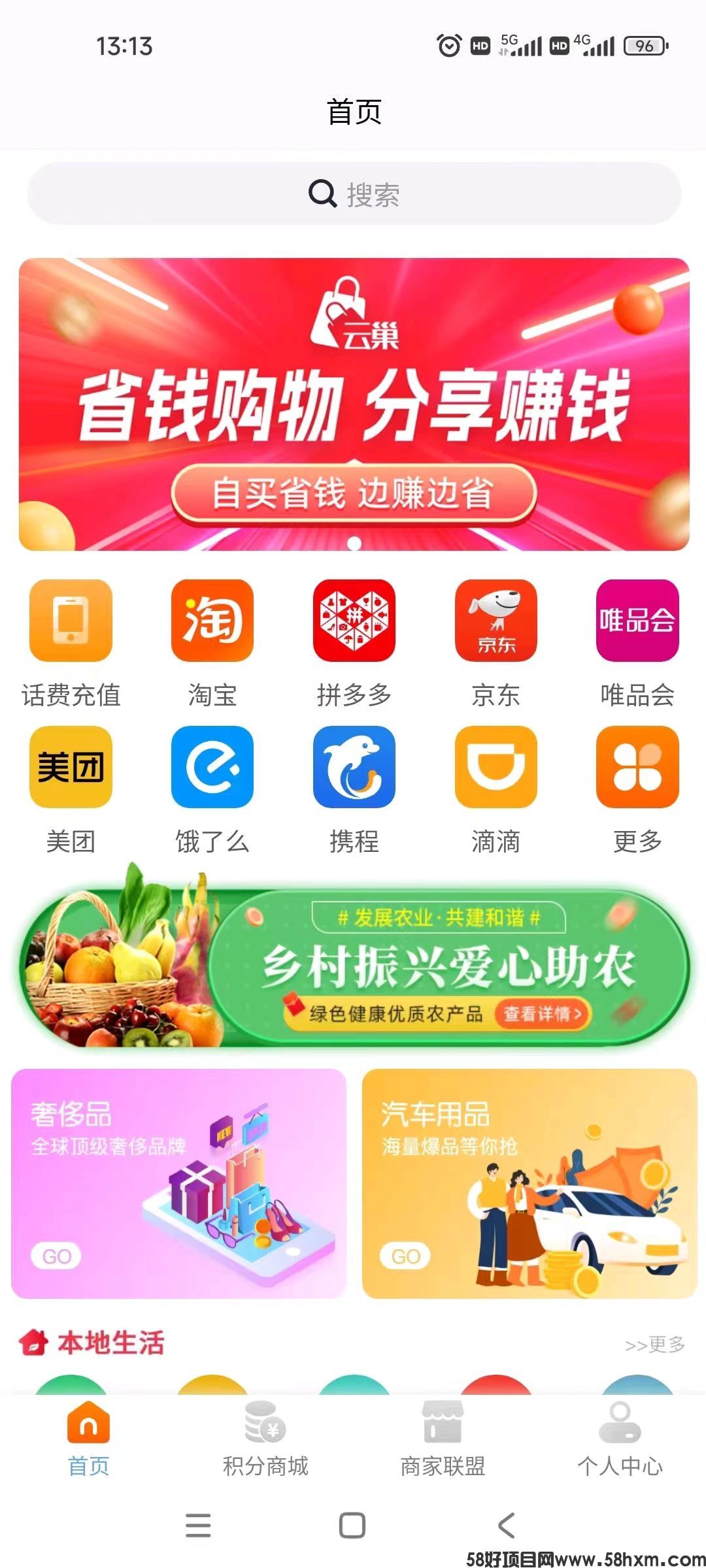The width and height of the screenshot is (706, 1568).
Task: Show 更多 shortcuts in the grid
Action: tap(637, 767)
